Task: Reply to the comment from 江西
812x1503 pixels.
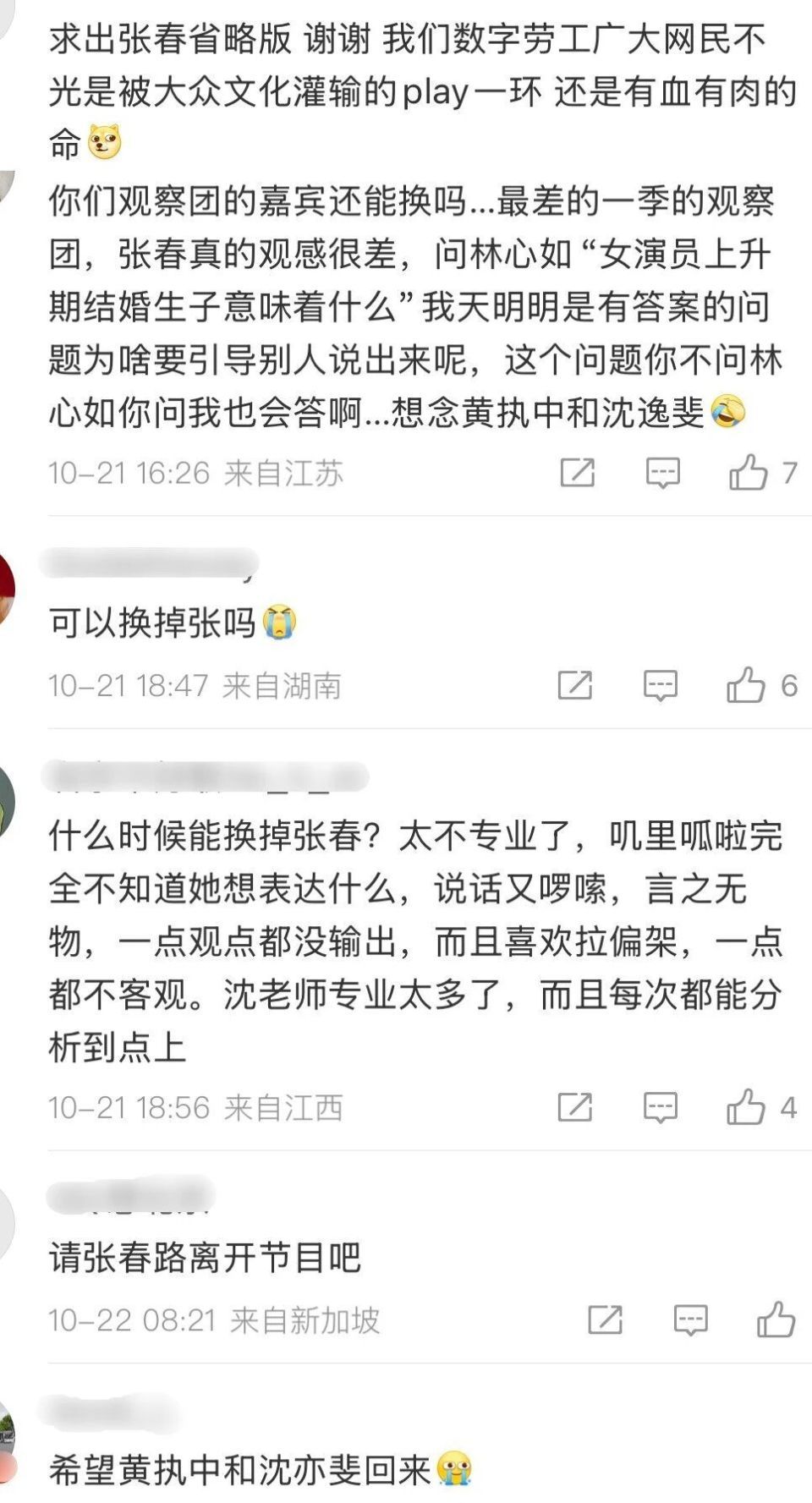Action: click(661, 1107)
